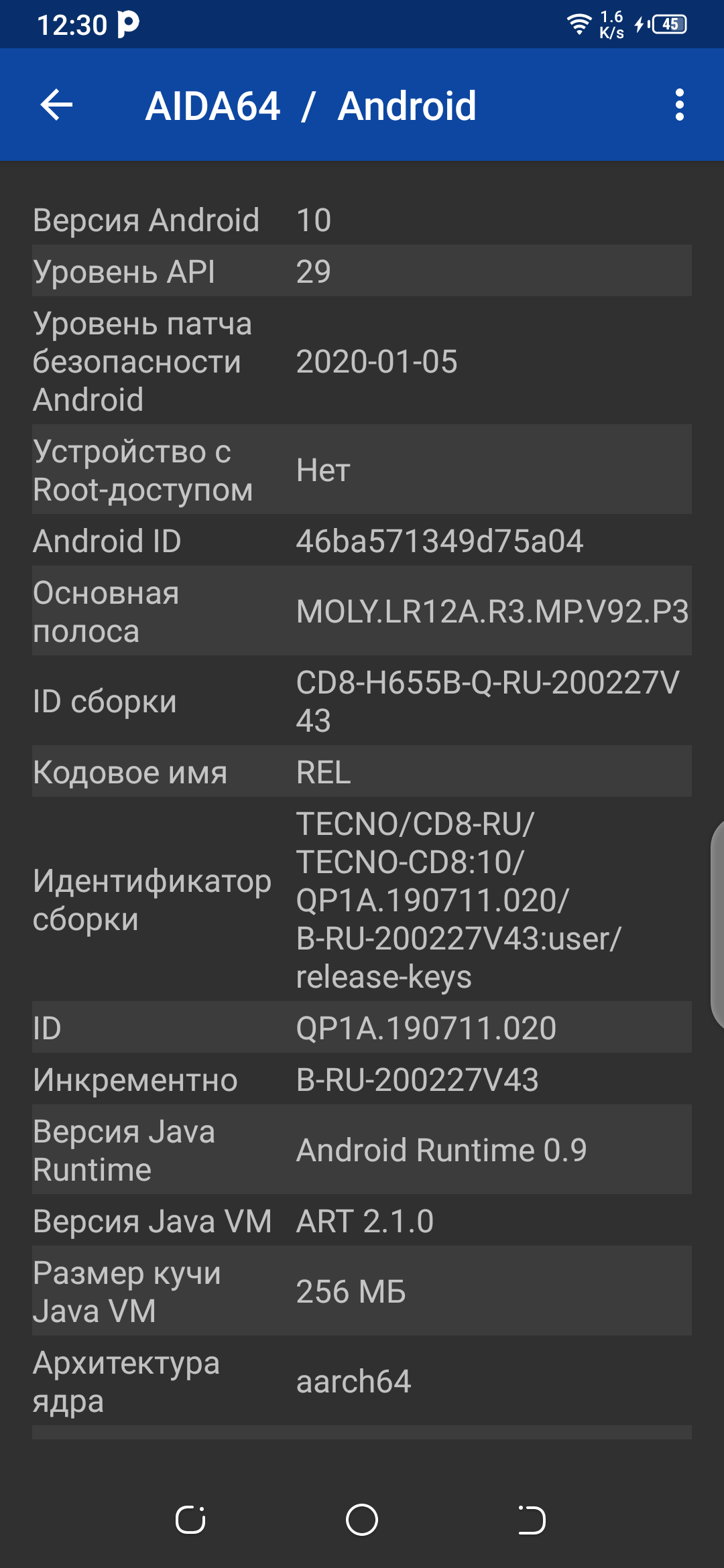The image size is (724, 1568).
Task: Tap the system home button
Action: (x=362, y=1519)
